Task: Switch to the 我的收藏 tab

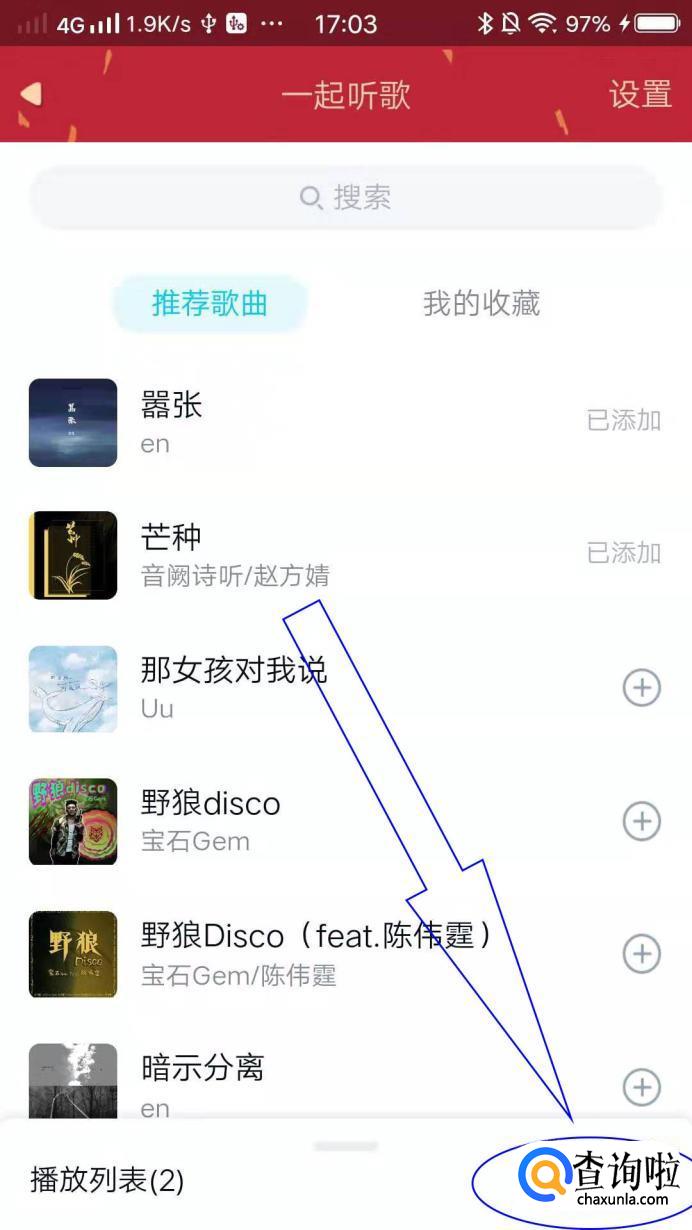Action: 481,304
